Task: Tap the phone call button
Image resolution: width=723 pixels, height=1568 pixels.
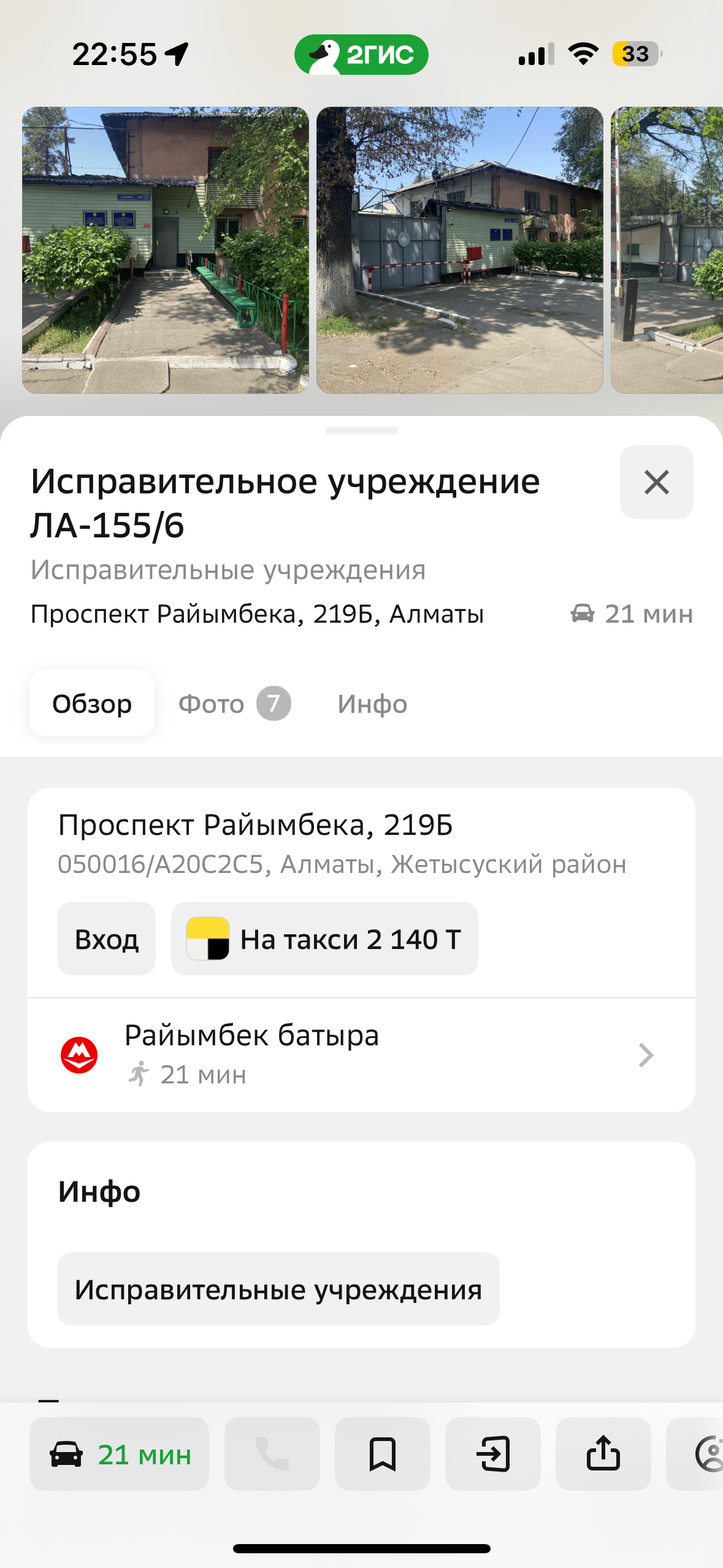Action: (x=272, y=1454)
